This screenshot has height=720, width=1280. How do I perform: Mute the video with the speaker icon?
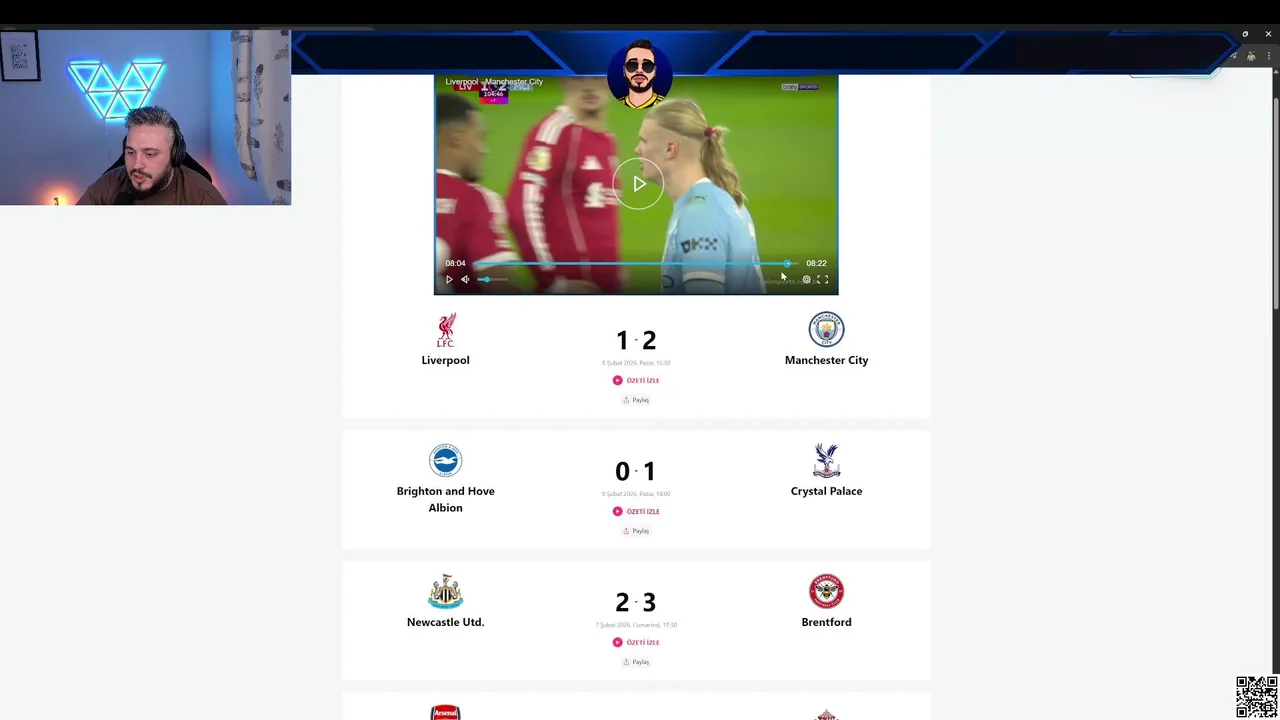(x=465, y=280)
